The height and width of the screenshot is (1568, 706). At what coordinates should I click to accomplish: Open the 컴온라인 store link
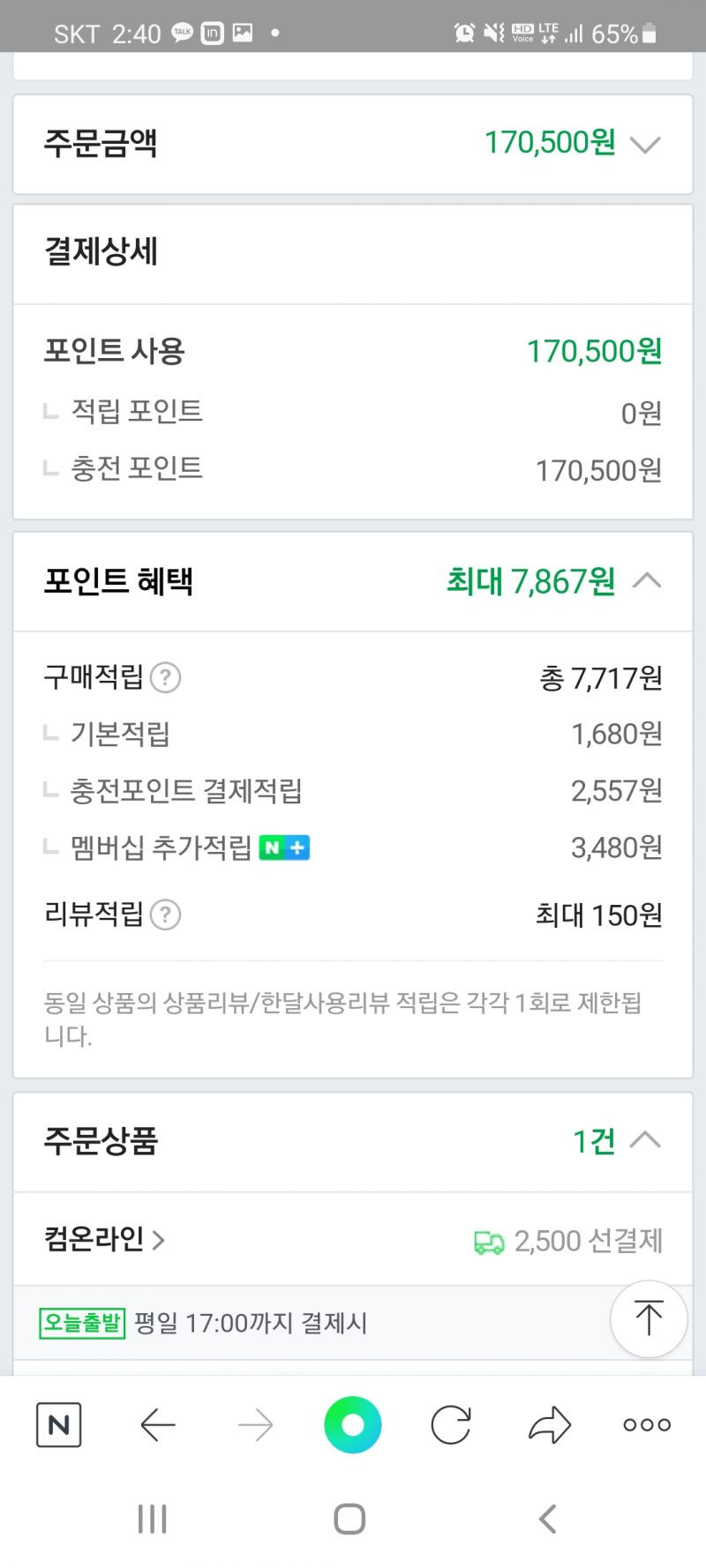tap(104, 1239)
